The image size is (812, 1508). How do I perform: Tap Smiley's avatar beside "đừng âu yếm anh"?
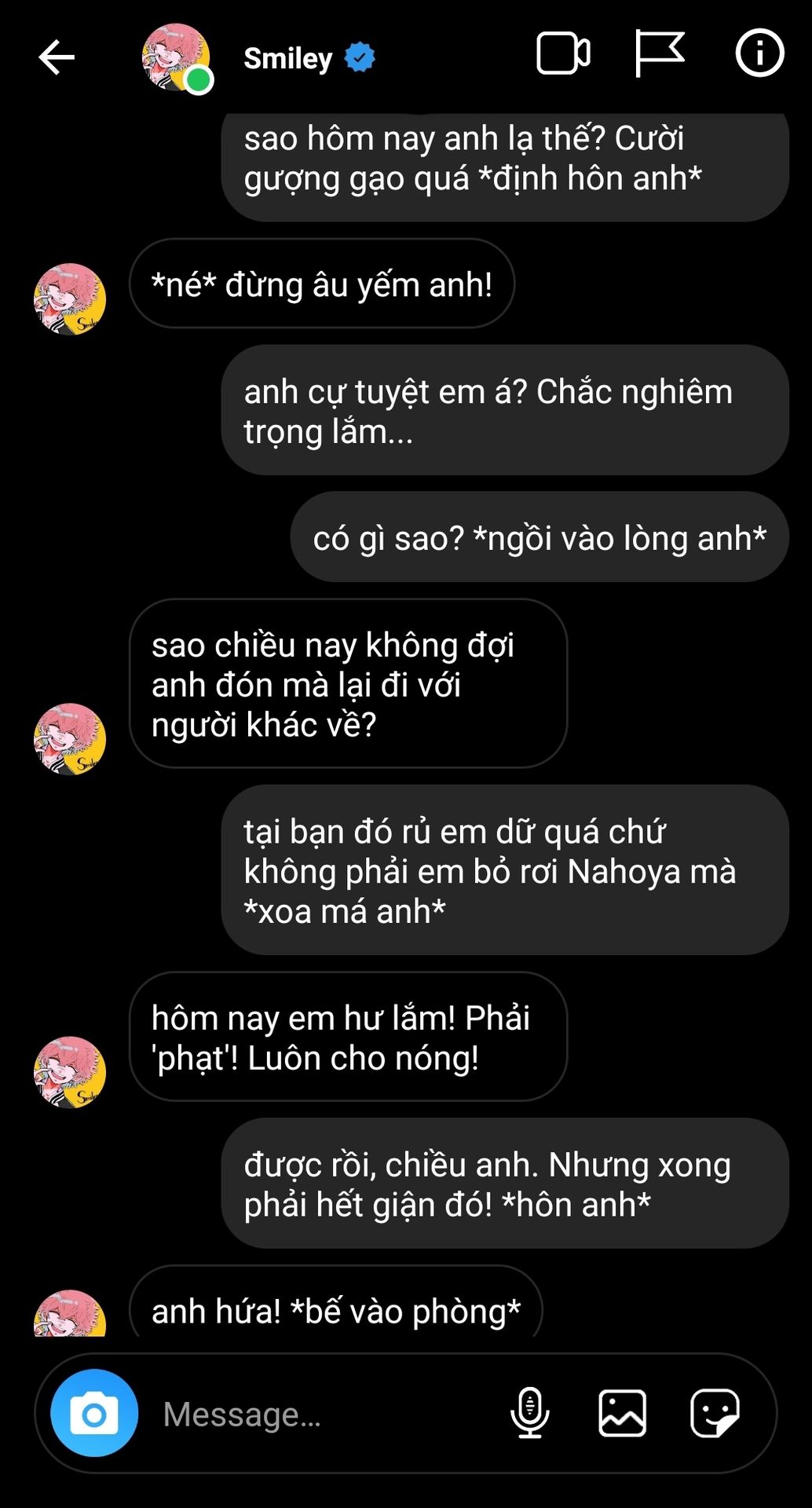coord(70,299)
